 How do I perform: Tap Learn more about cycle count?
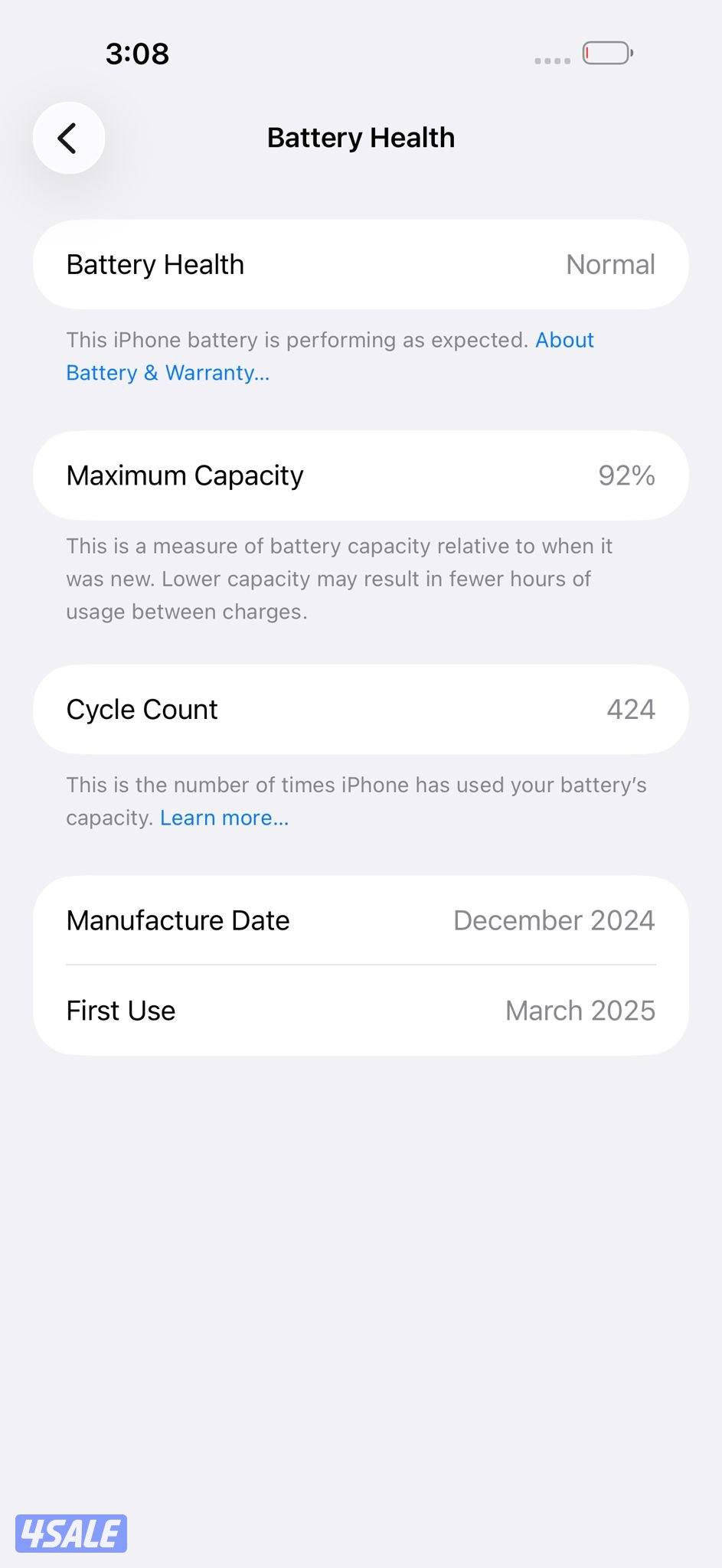click(224, 818)
